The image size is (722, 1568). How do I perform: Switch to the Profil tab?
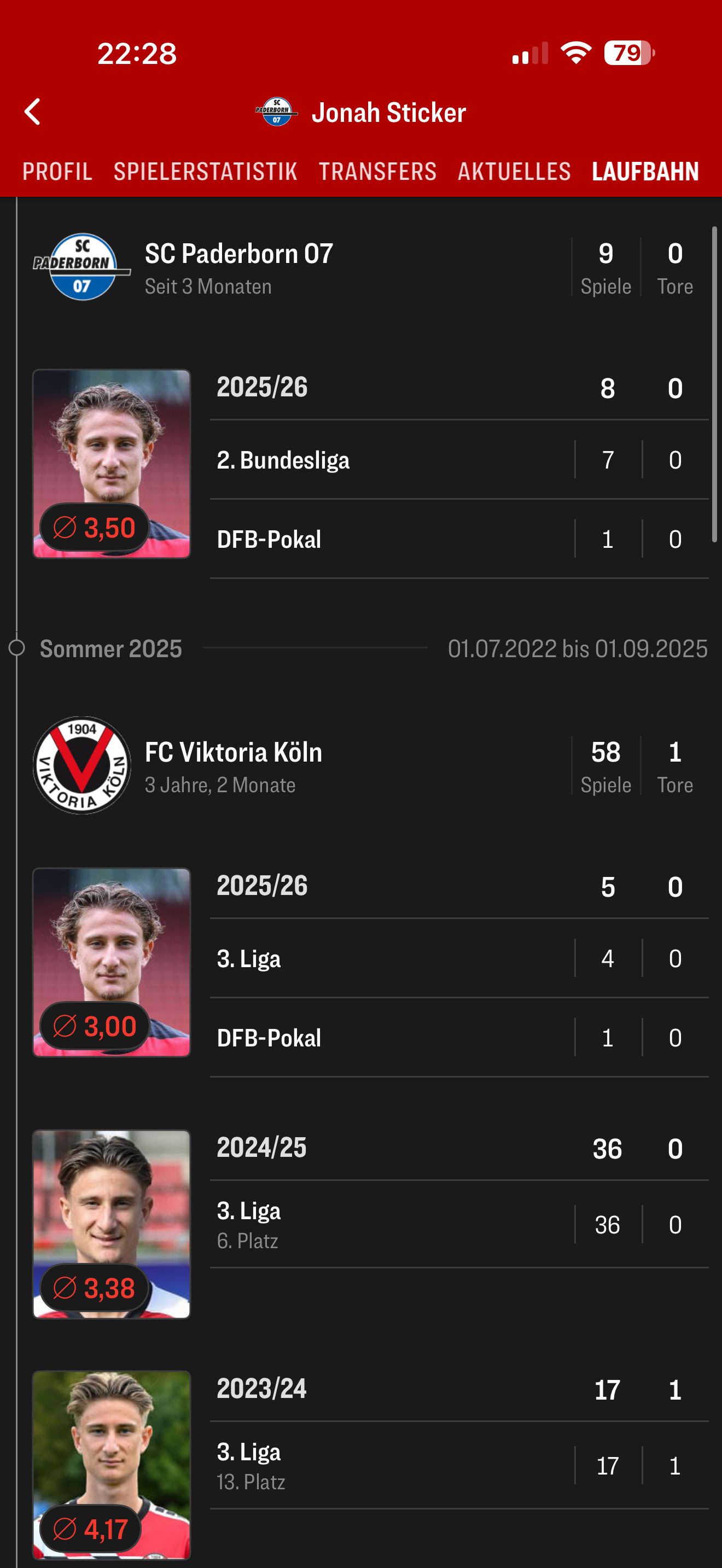[57, 171]
